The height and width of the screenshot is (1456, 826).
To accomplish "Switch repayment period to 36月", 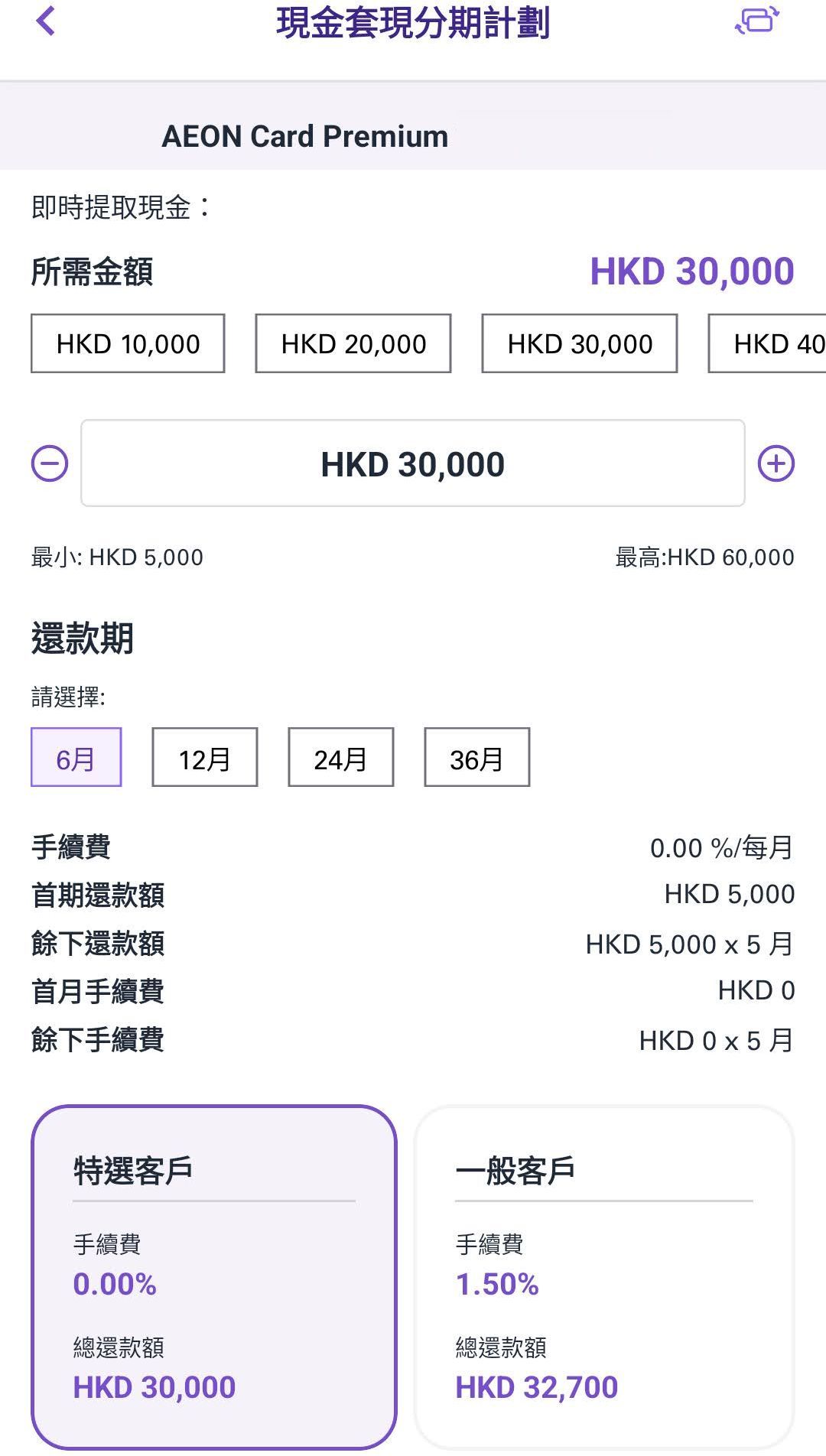I will tap(475, 758).
